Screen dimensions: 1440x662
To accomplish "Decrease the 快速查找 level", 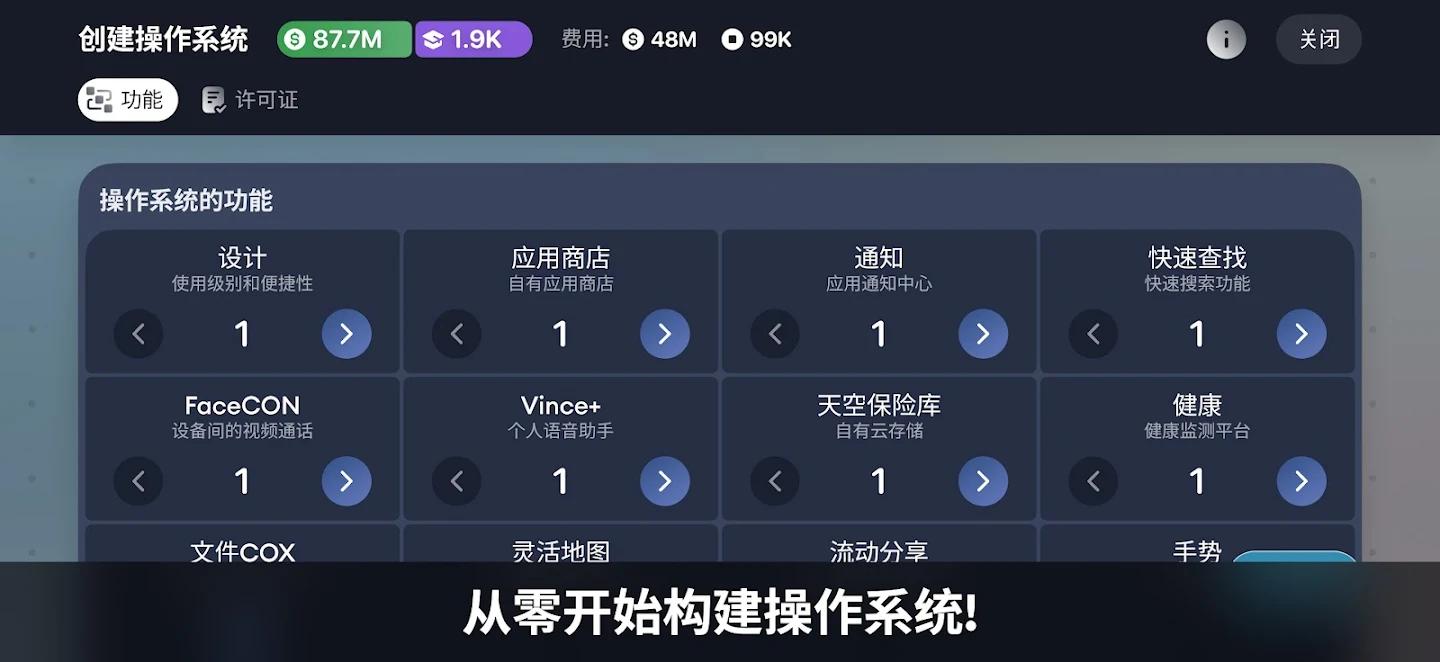I will pos(1093,334).
